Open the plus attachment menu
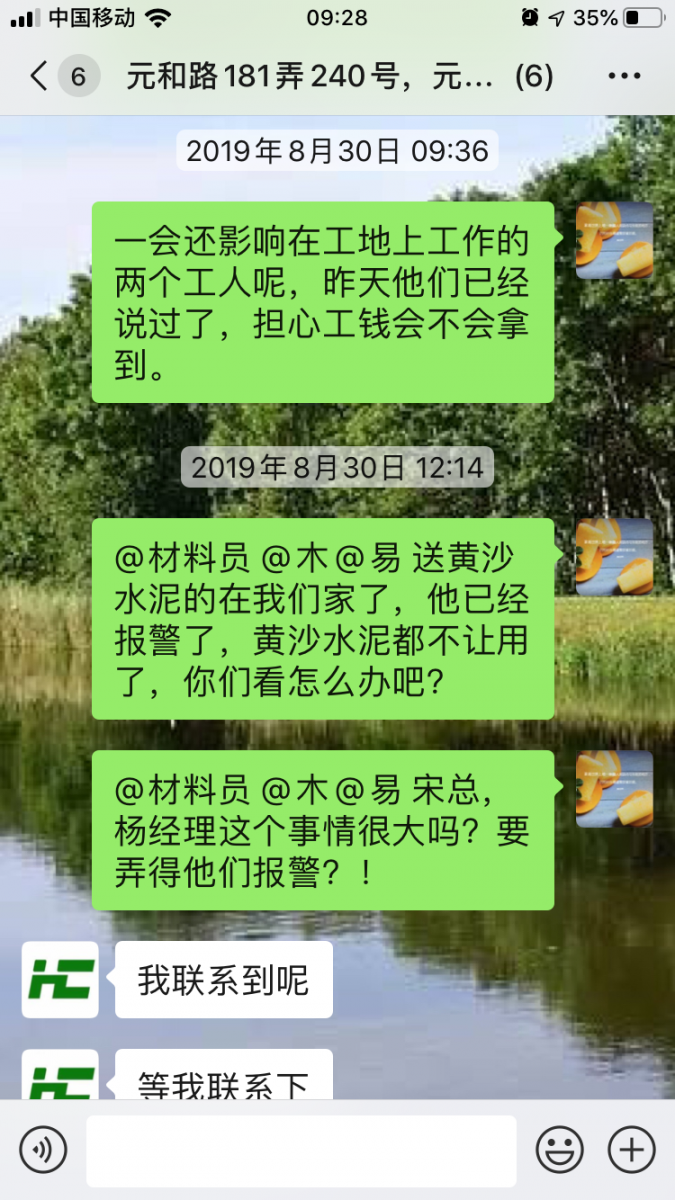The image size is (675, 1200). [631, 1150]
